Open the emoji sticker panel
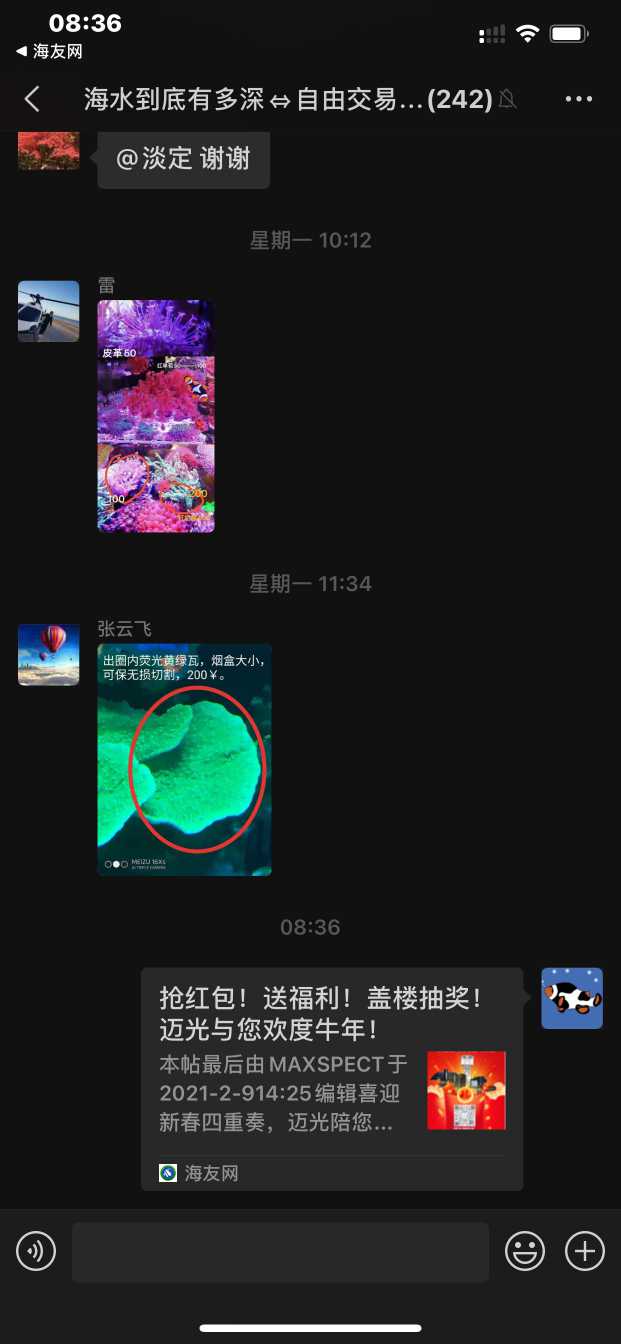This screenshot has height=1344, width=621. tap(525, 1251)
